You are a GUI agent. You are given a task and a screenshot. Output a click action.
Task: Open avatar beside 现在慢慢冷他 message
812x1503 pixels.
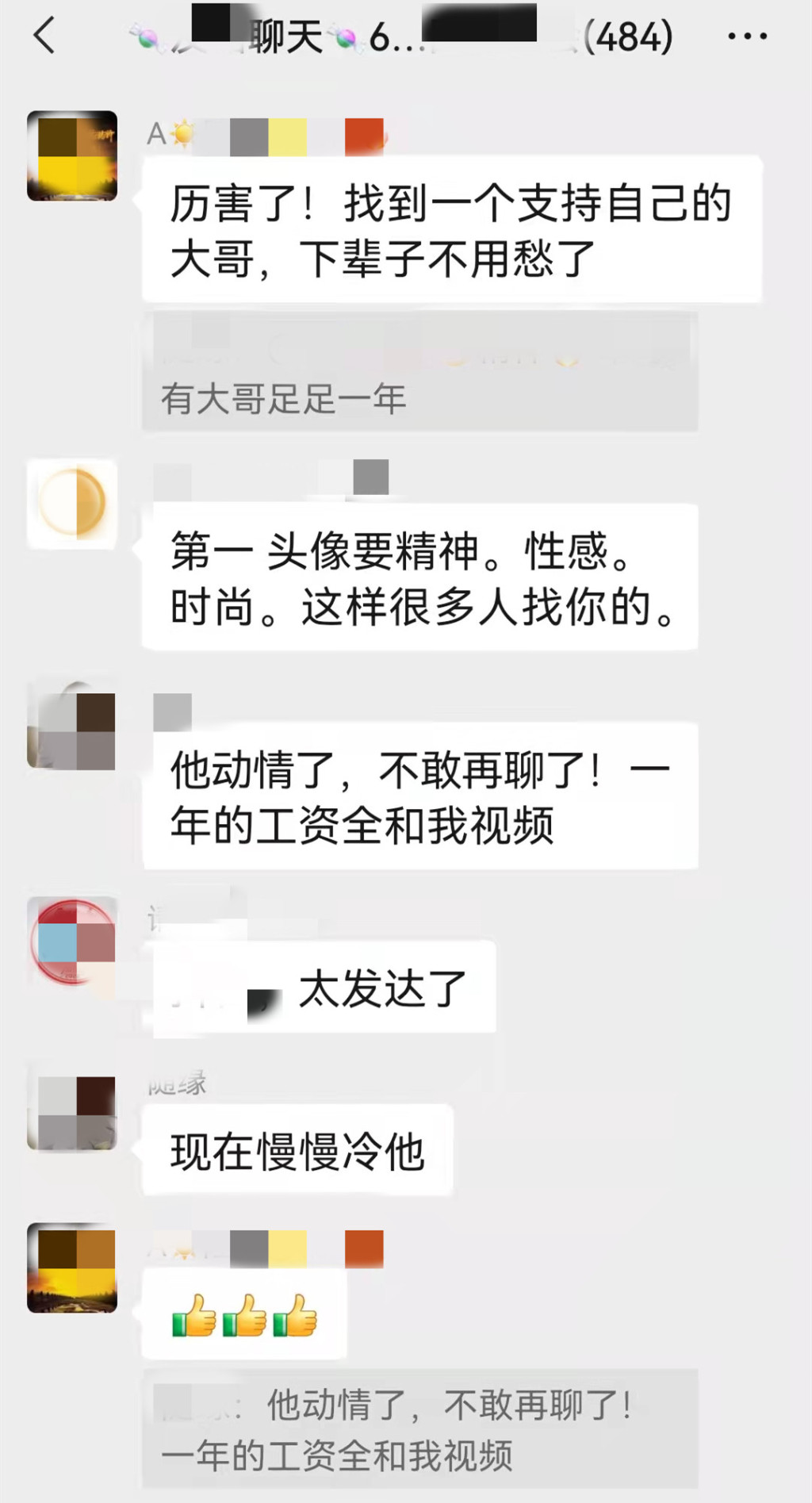pyautogui.click(x=72, y=1113)
